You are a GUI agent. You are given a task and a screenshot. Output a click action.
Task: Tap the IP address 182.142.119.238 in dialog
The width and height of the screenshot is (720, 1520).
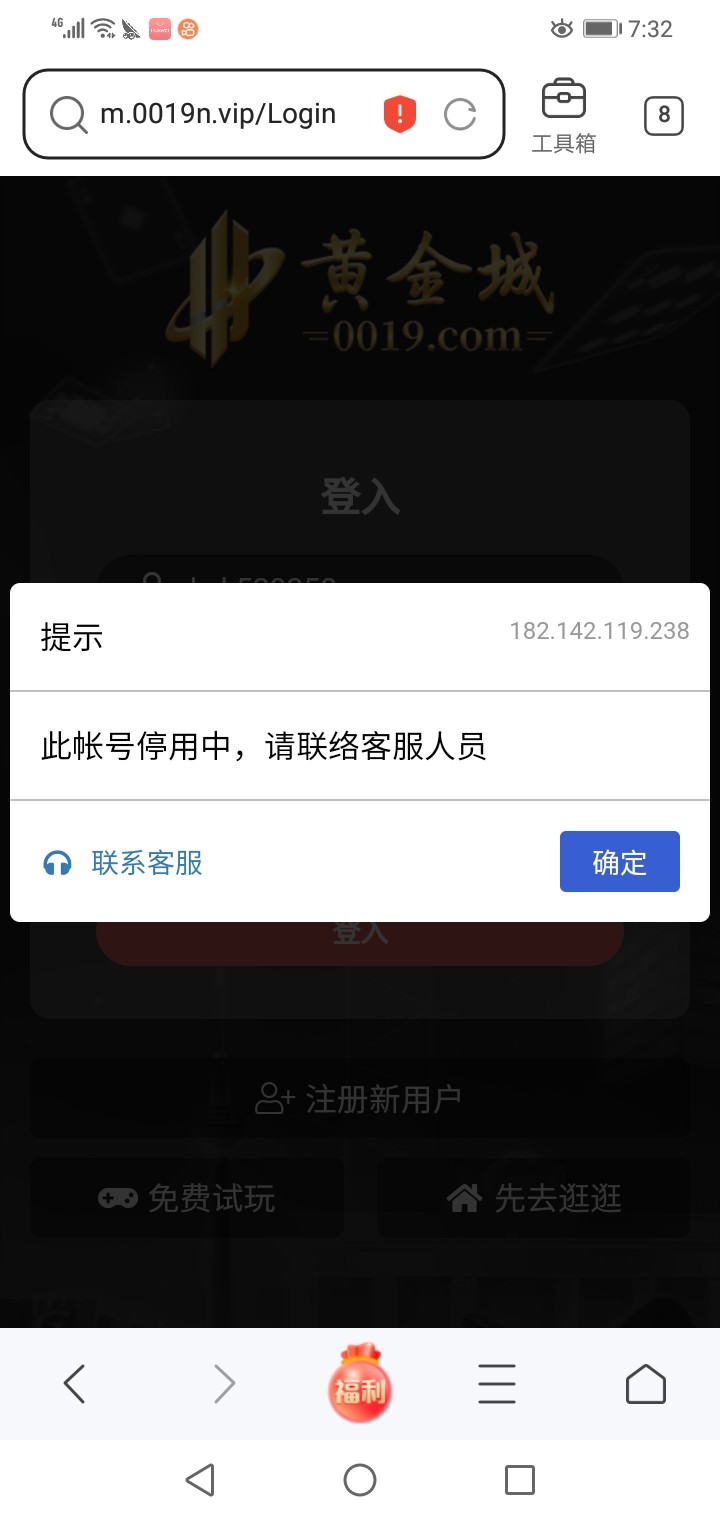596,630
